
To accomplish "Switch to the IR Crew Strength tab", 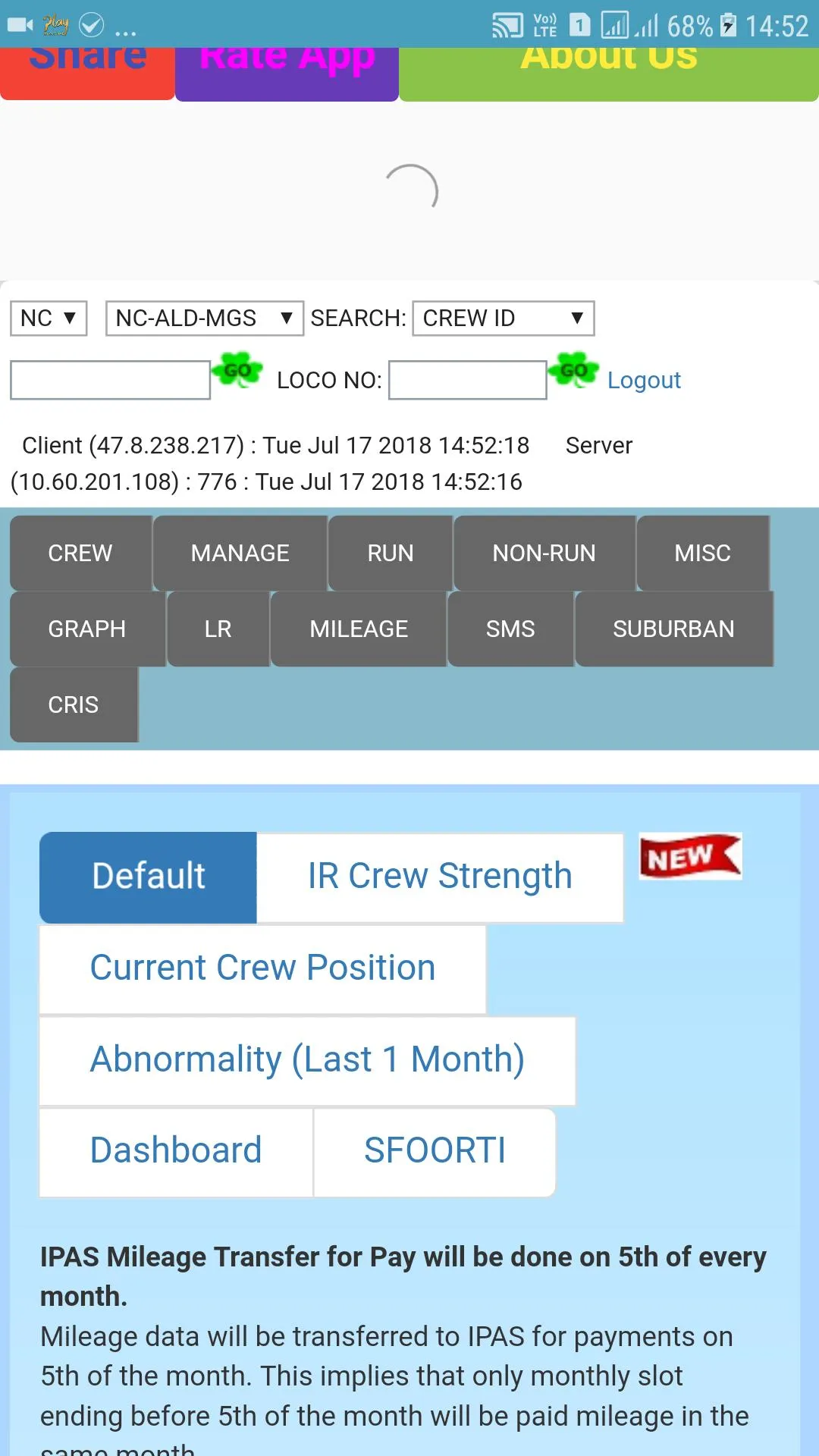I will [x=440, y=877].
